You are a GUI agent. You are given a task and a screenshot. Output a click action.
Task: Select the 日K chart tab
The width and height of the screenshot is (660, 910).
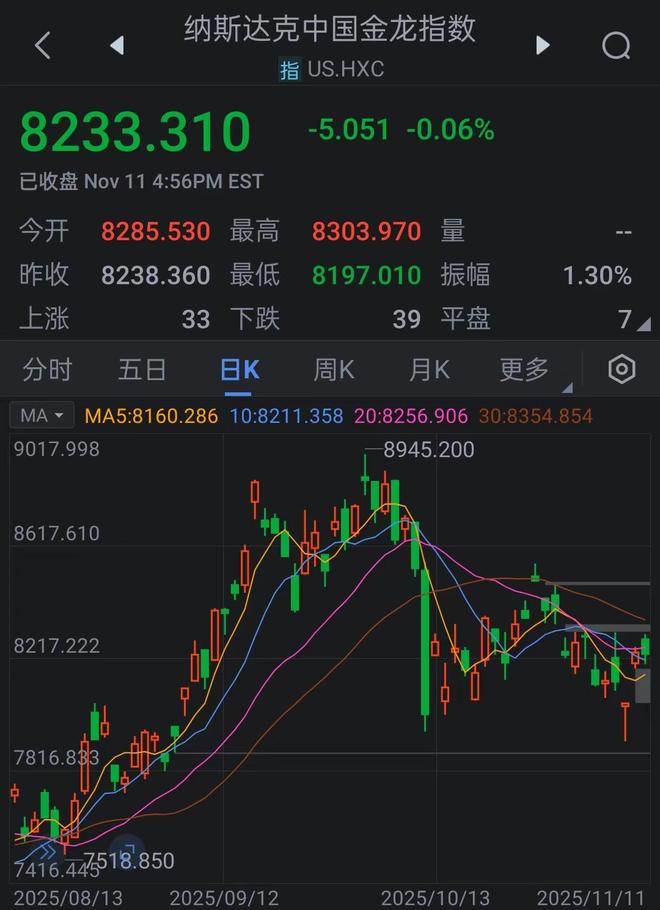(x=239, y=370)
